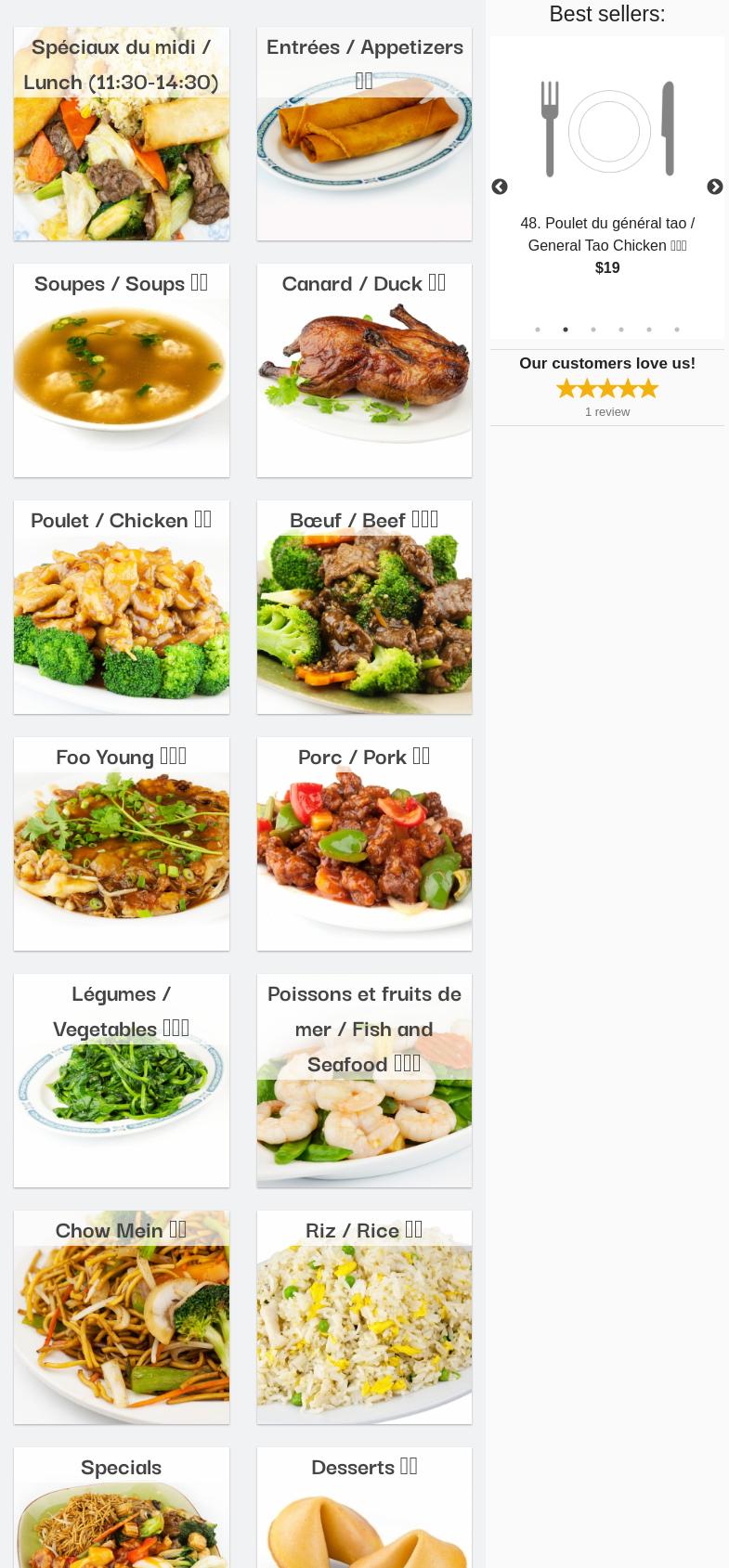Image resolution: width=729 pixels, height=1568 pixels.
Task: Open the Poulet / Chicken category
Action: (122, 607)
